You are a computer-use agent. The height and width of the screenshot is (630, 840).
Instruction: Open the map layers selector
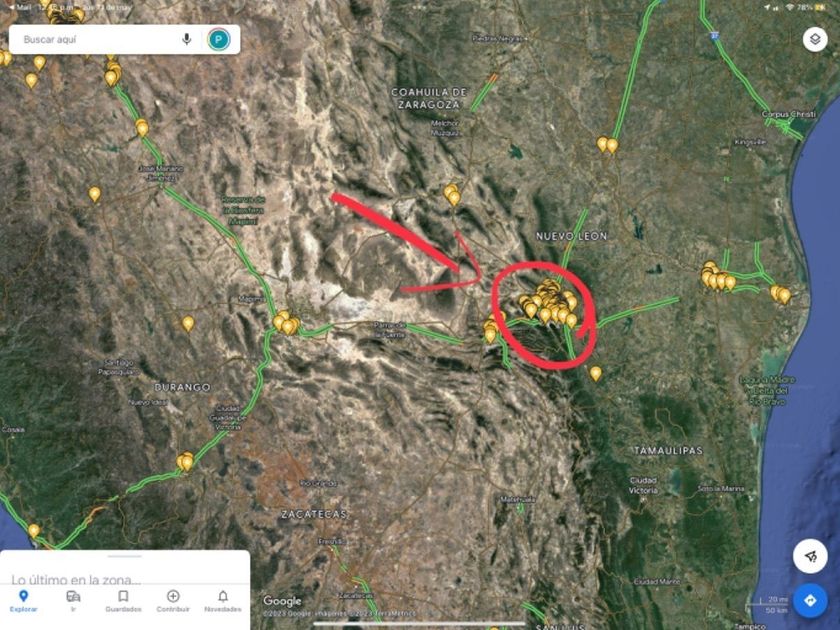coord(815,39)
